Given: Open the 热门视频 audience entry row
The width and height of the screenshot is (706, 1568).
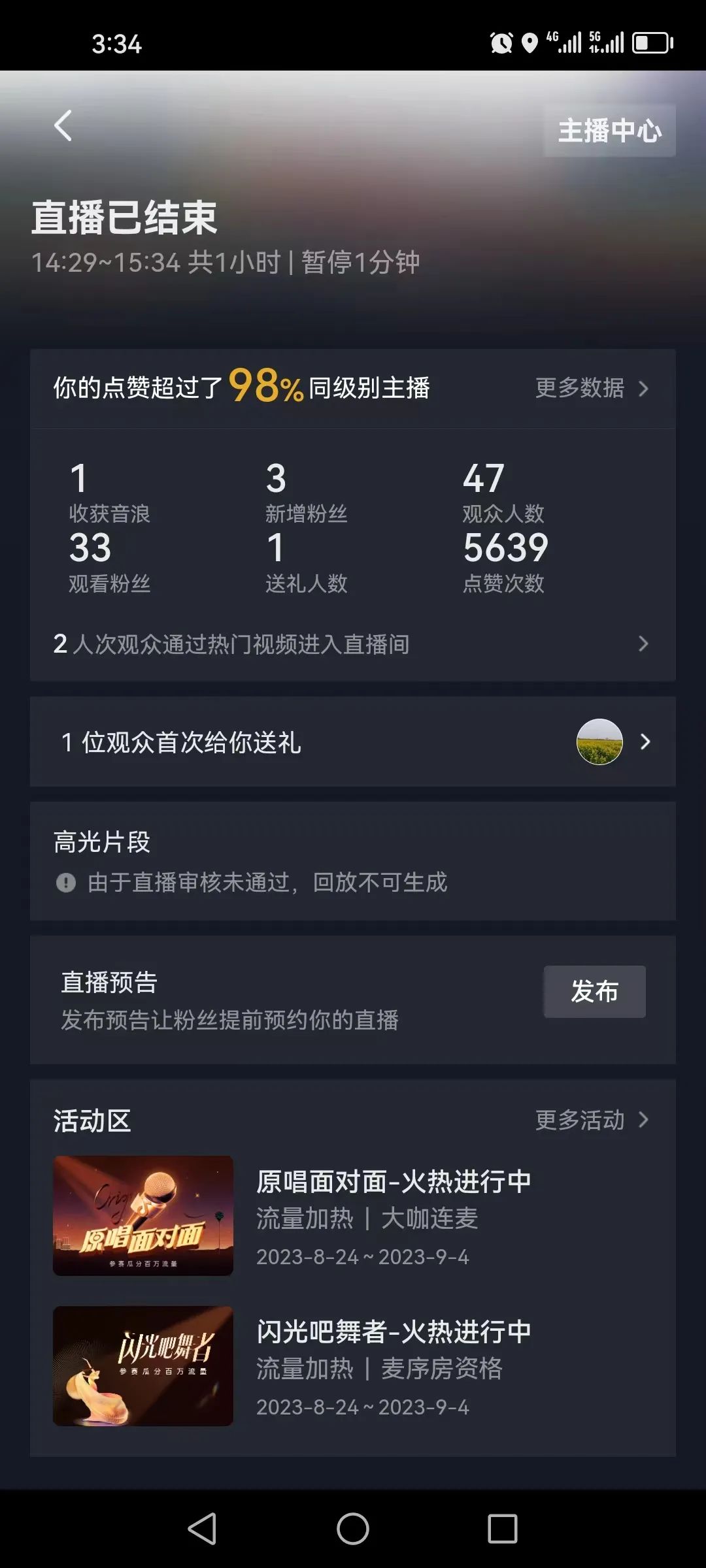Looking at the screenshot, I should click(353, 644).
